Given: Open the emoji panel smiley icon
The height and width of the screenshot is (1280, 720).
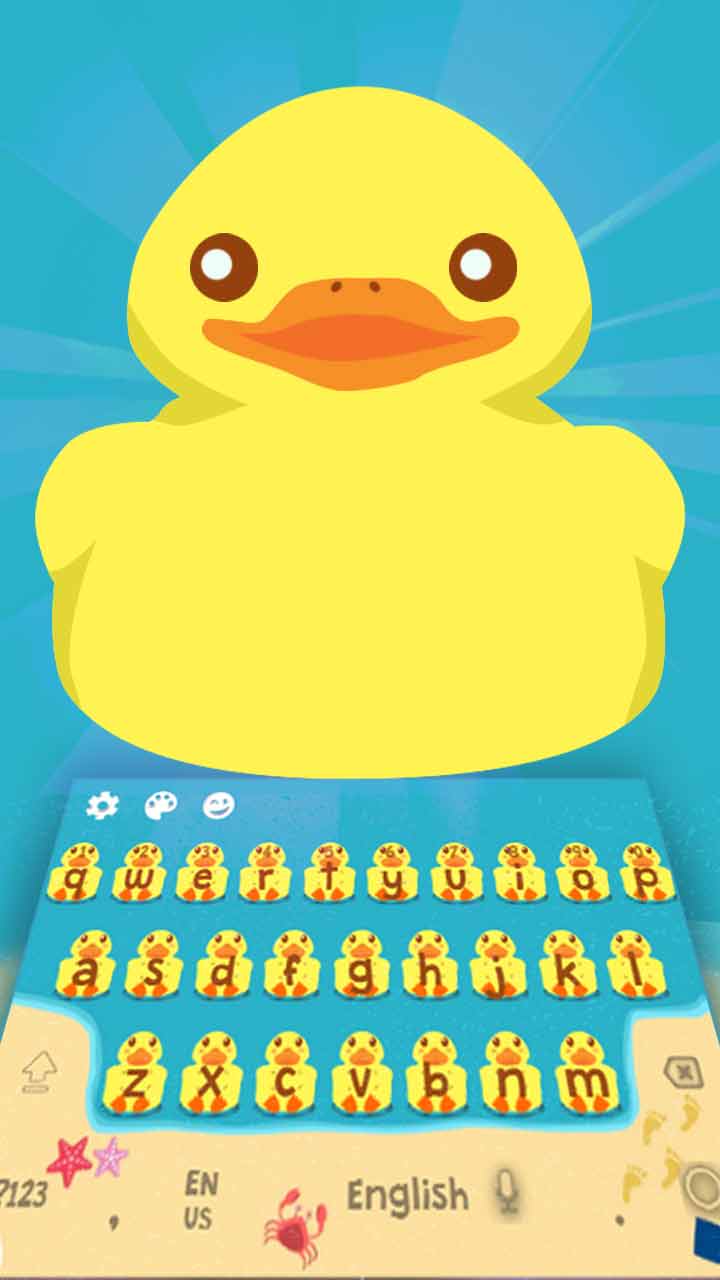Looking at the screenshot, I should [x=218, y=806].
